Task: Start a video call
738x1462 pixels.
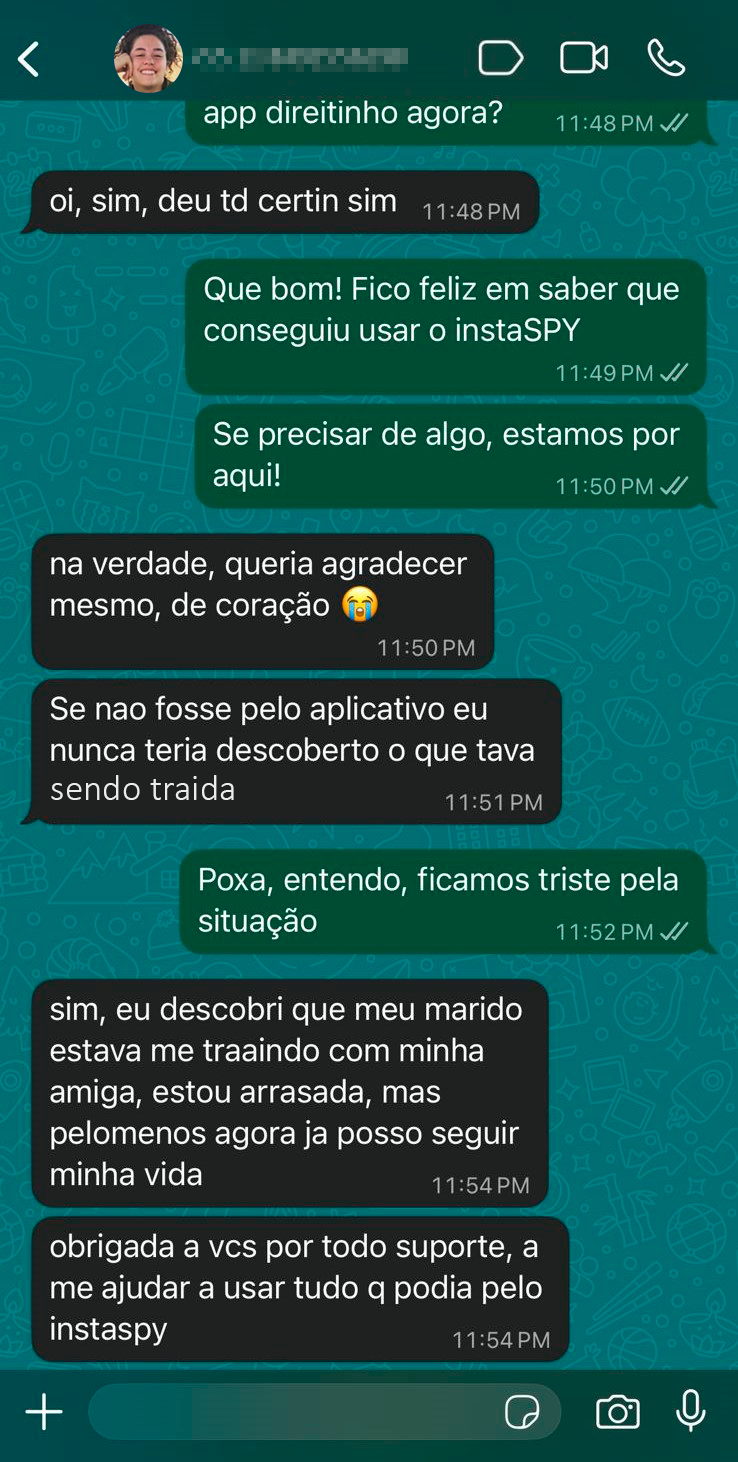Action: (x=583, y=58)
